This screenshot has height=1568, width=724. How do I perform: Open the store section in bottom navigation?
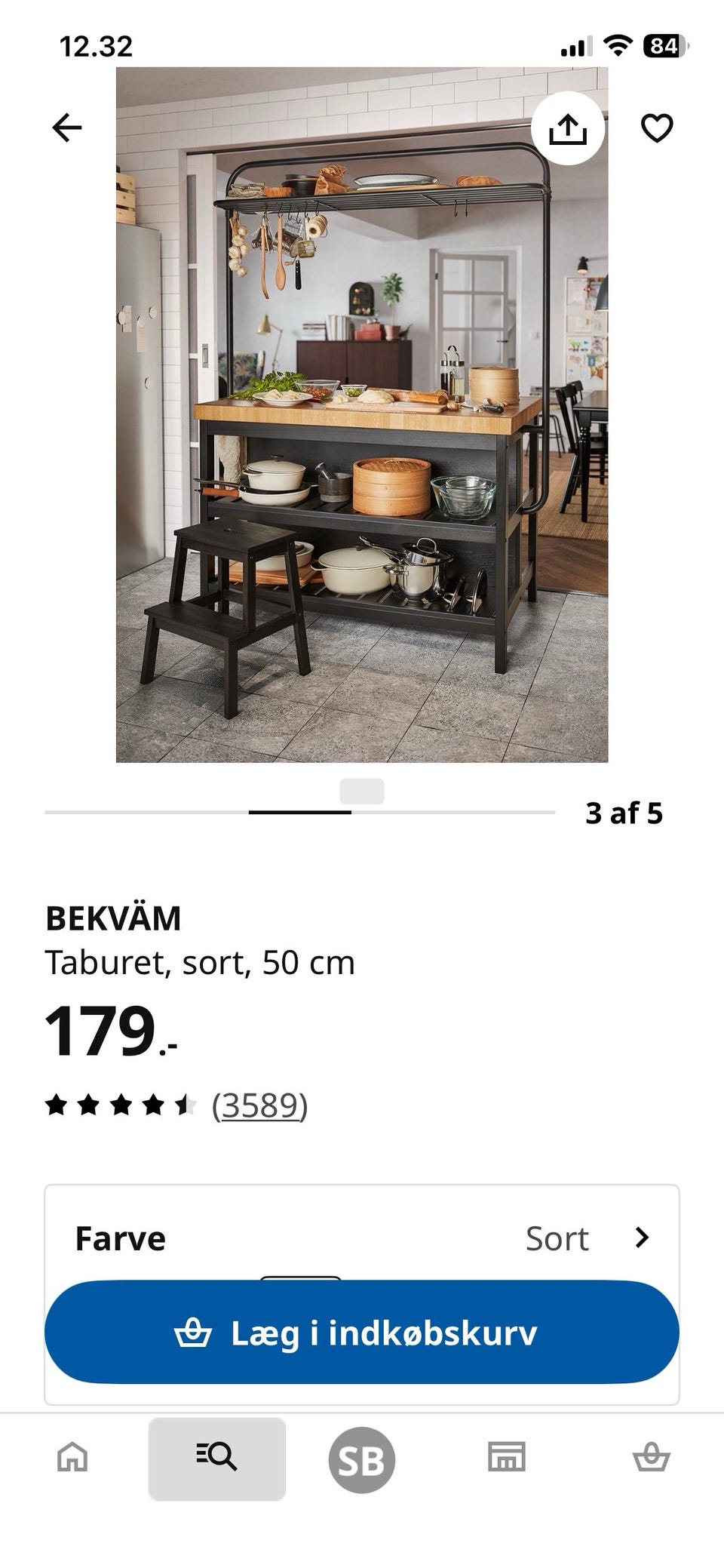[x=507, y=1458]
